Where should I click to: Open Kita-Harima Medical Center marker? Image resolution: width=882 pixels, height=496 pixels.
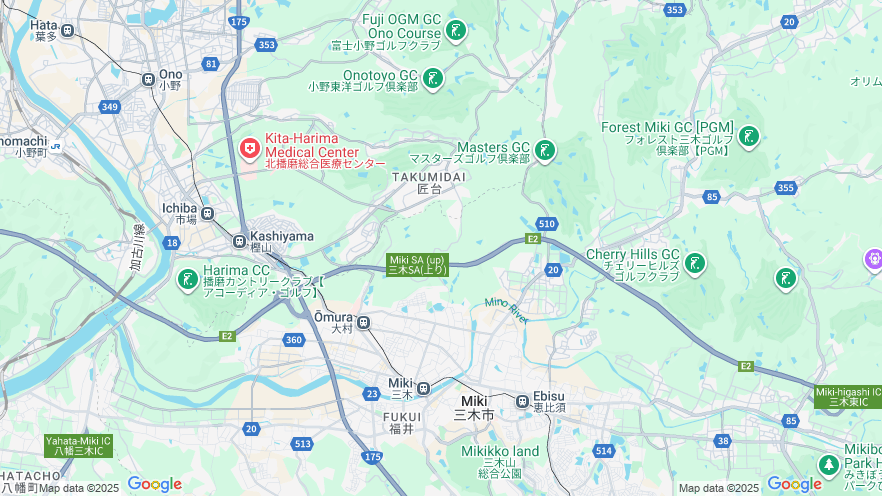tap(249, 149)
